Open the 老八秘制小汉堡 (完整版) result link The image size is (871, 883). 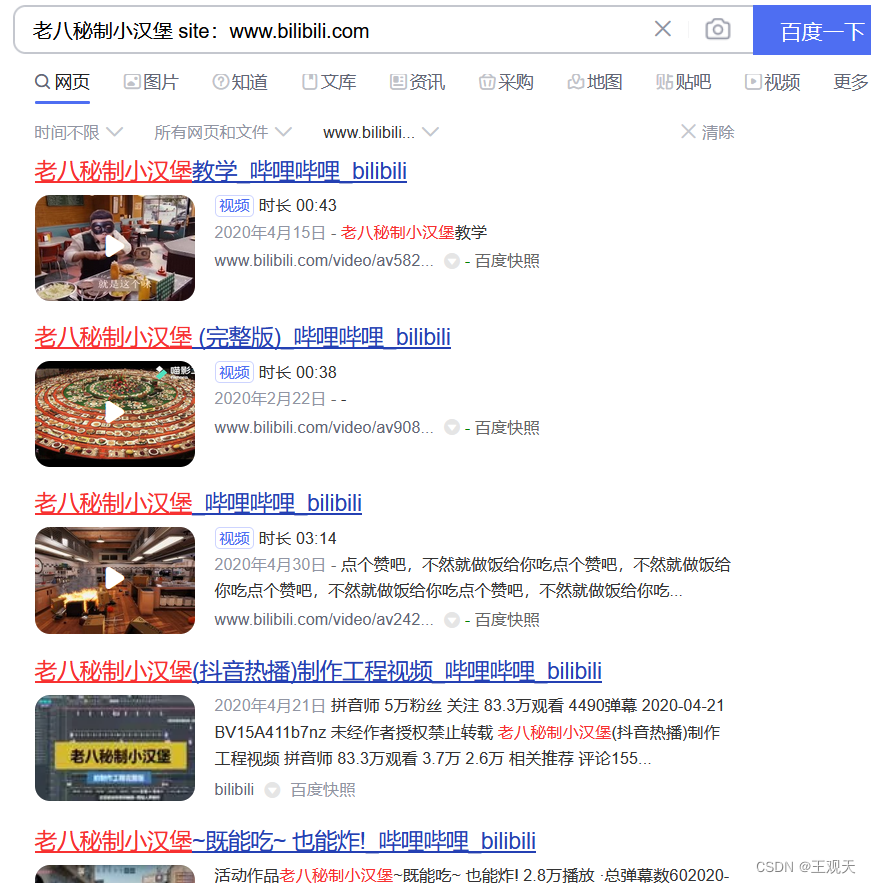point(243,337)
